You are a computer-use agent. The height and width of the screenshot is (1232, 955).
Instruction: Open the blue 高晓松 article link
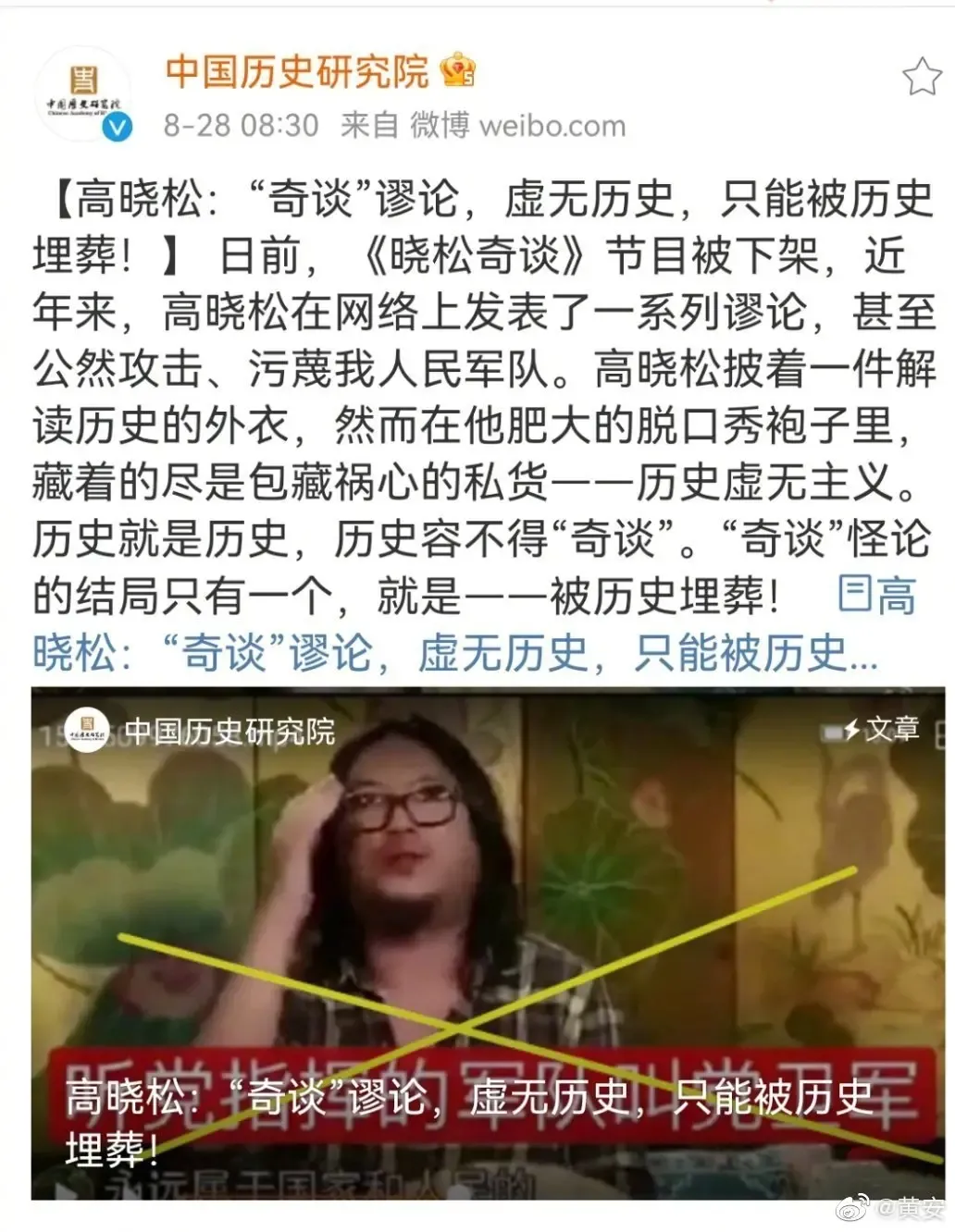pos(453,653)
